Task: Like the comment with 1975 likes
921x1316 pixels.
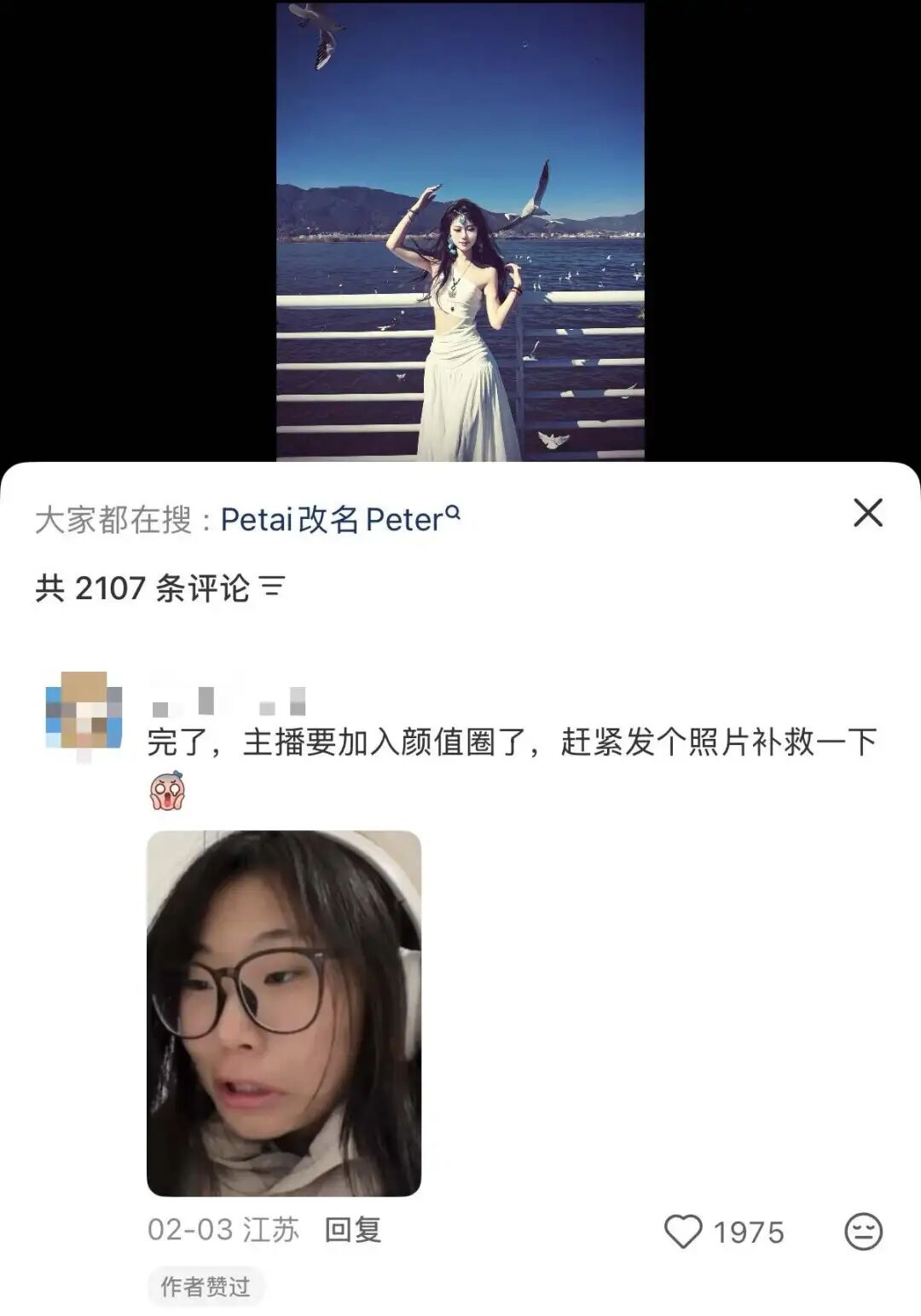Action: pyautogui.click(x=683, y=1232)
